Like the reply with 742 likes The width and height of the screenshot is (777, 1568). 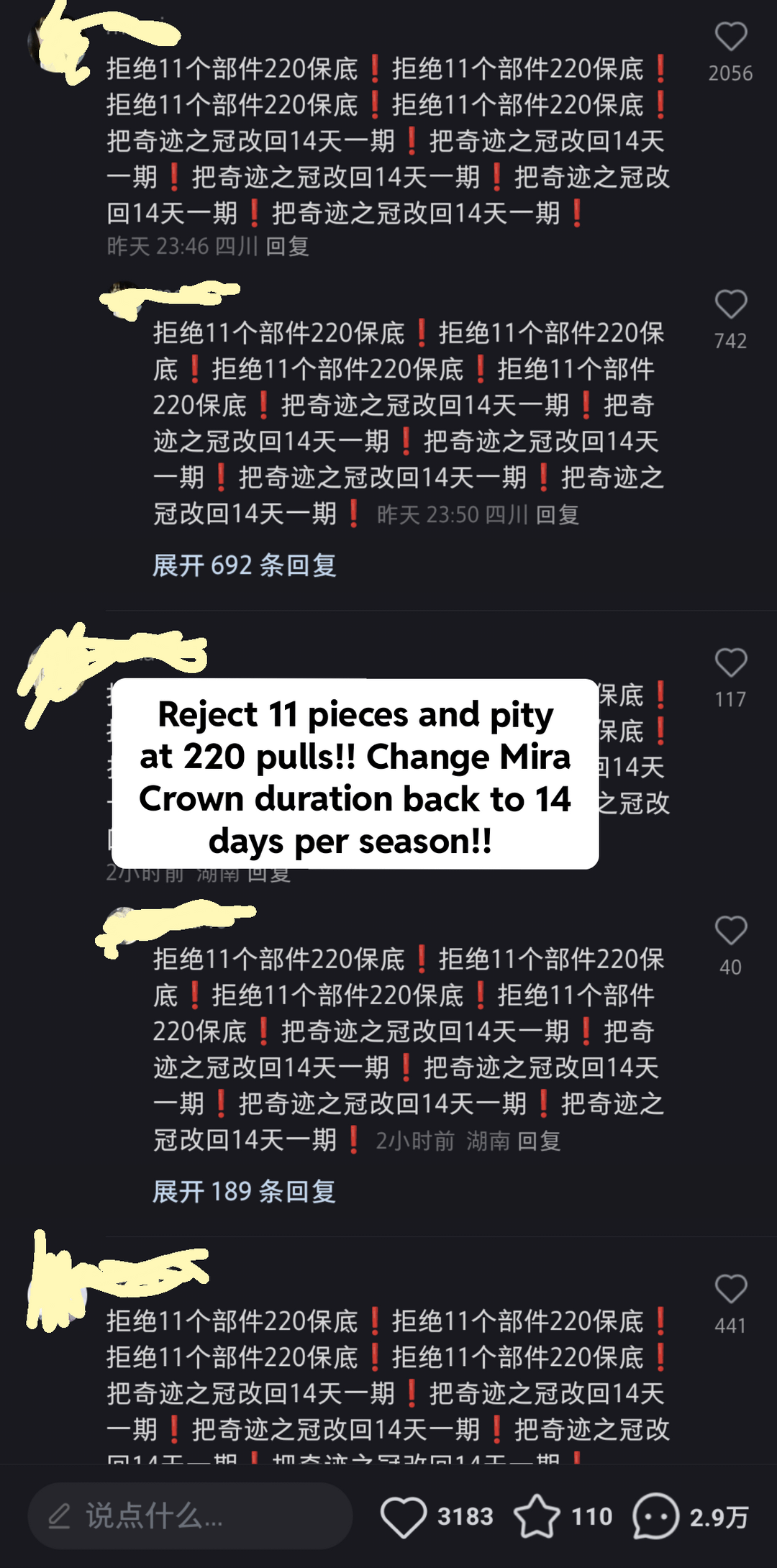[x=730, y=305]
